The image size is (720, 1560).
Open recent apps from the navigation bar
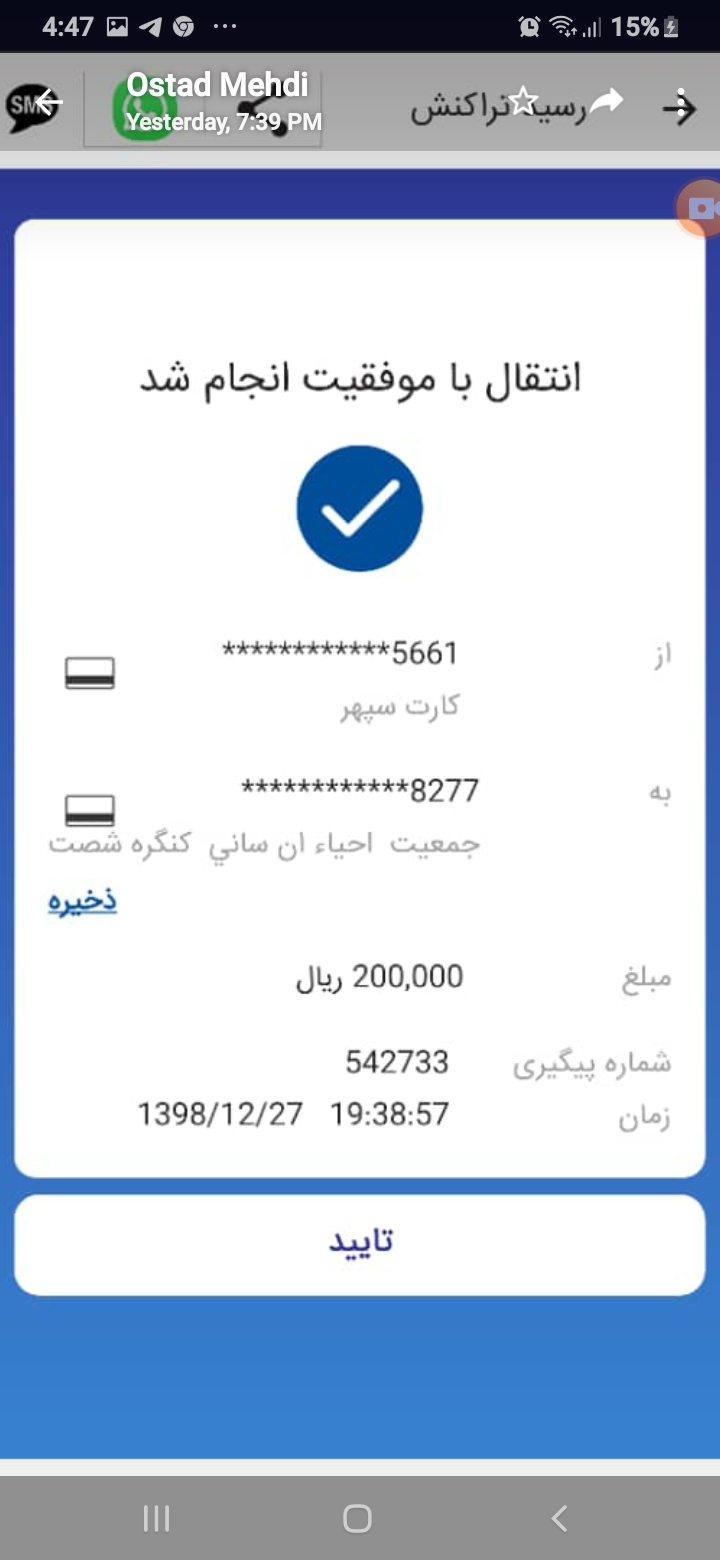(157, 1518)
